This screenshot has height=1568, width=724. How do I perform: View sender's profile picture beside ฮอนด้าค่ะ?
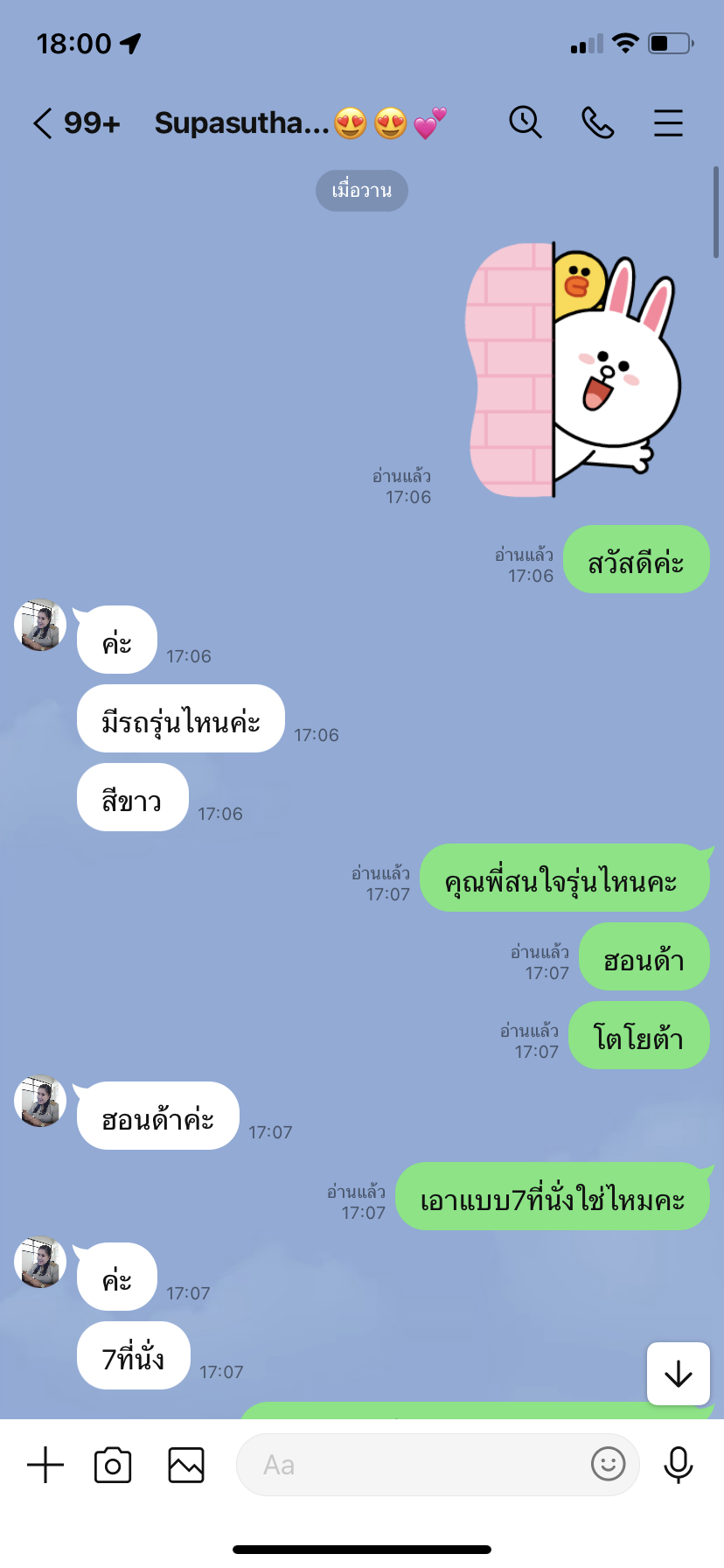click(x=40, y=1101)
